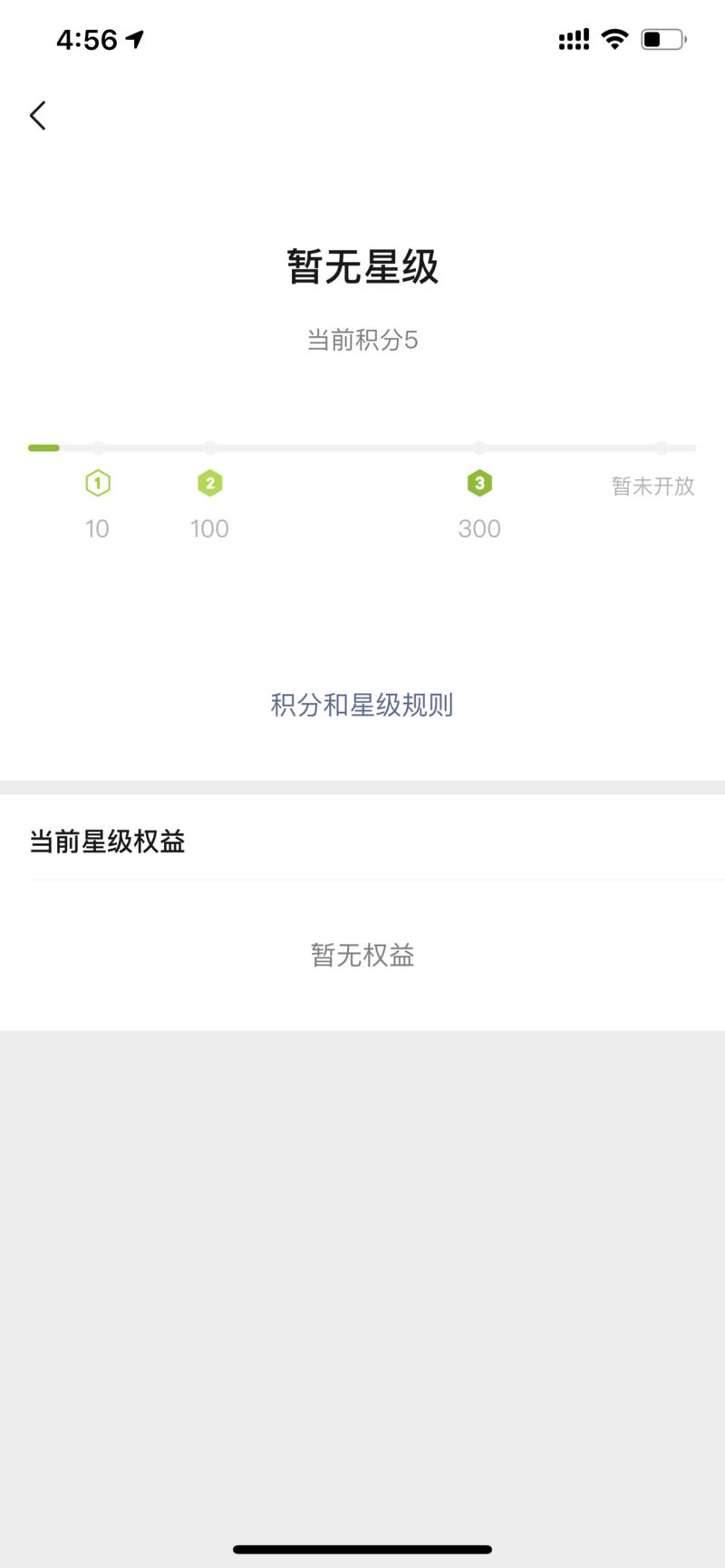Tap the 暂未开放 locked level label

[x=652, y=486]
